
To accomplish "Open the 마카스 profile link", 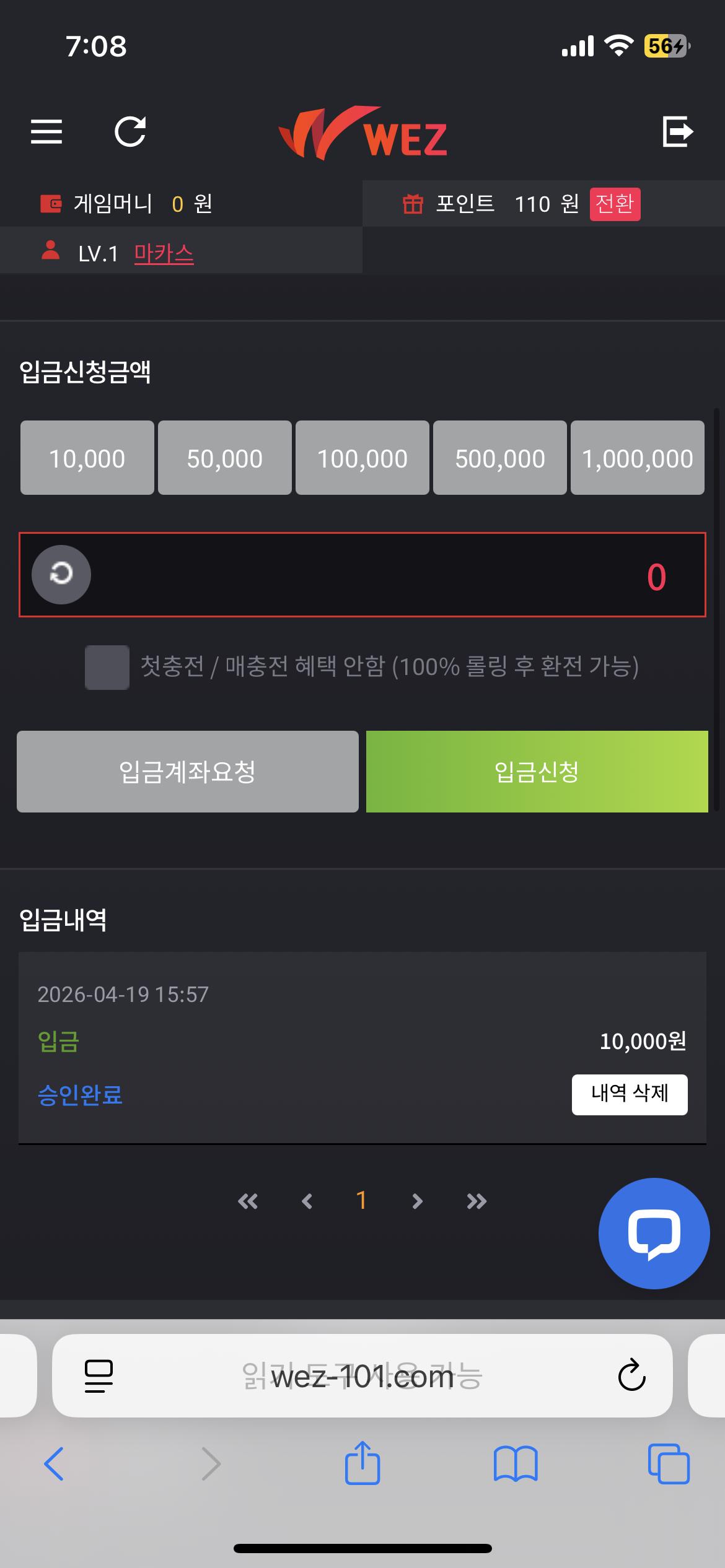I will [164, 253].
